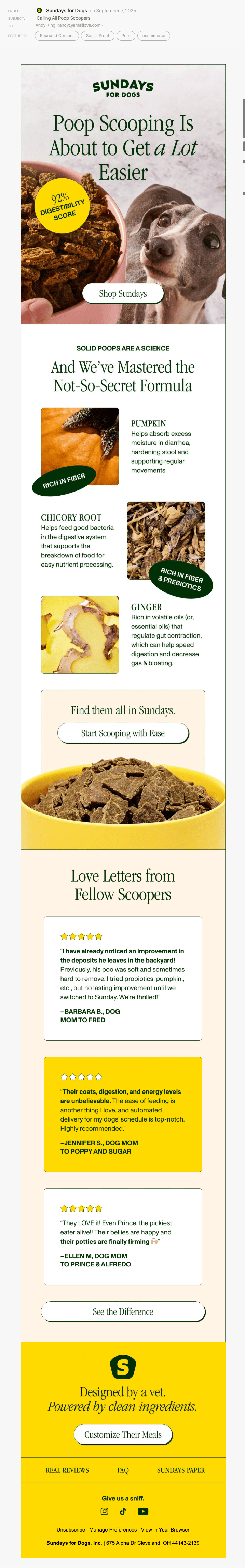Open Manage Preferences link
This screenshot has width=245, height=1568.
tap(113, 1529)
